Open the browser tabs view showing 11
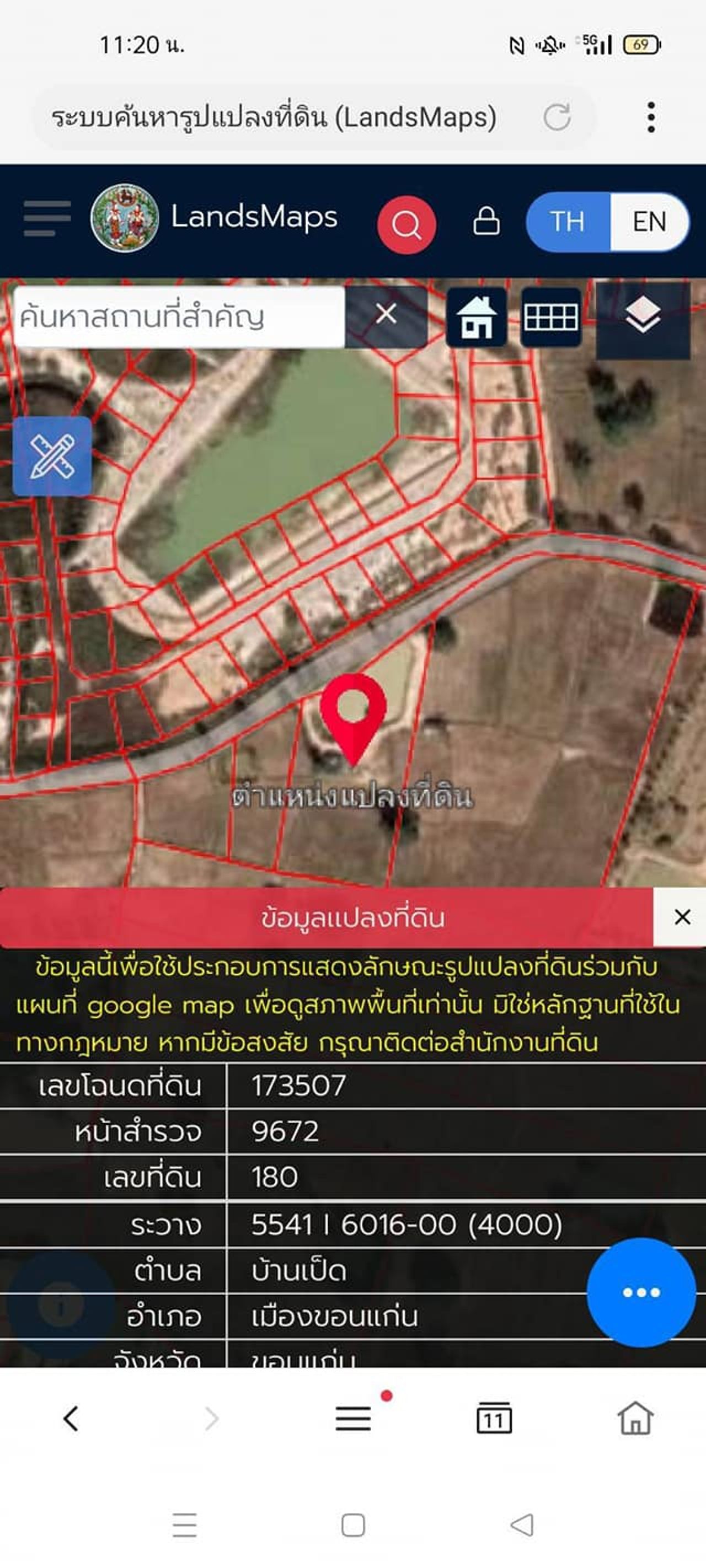The width and height of the screenshot is (706, 1568). 494,1418
